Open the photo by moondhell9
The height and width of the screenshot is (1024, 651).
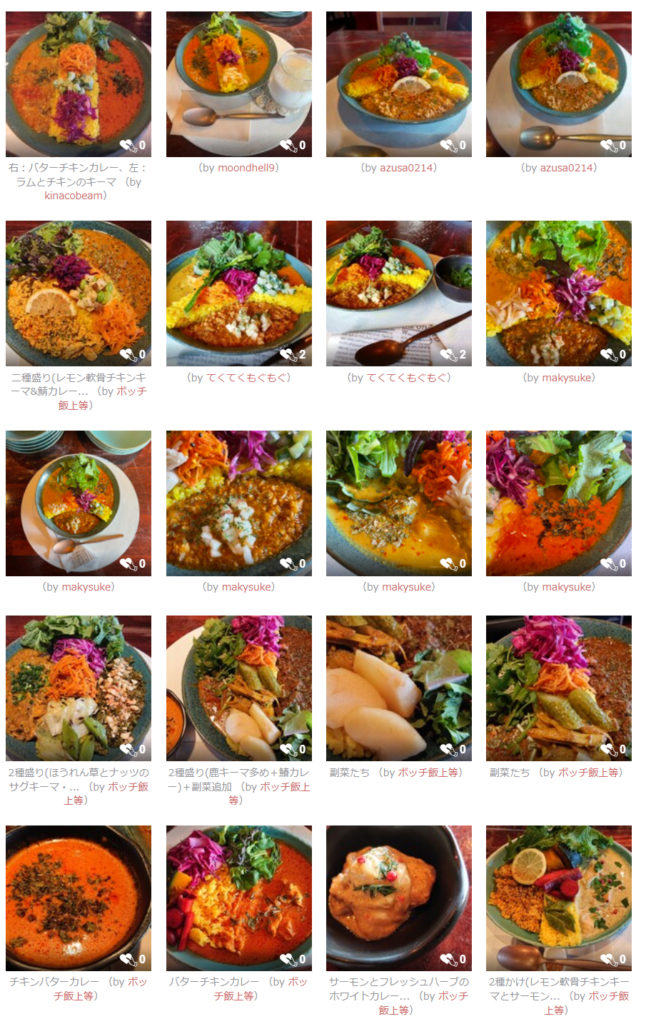pyautogui.click(x=238, y=84)
